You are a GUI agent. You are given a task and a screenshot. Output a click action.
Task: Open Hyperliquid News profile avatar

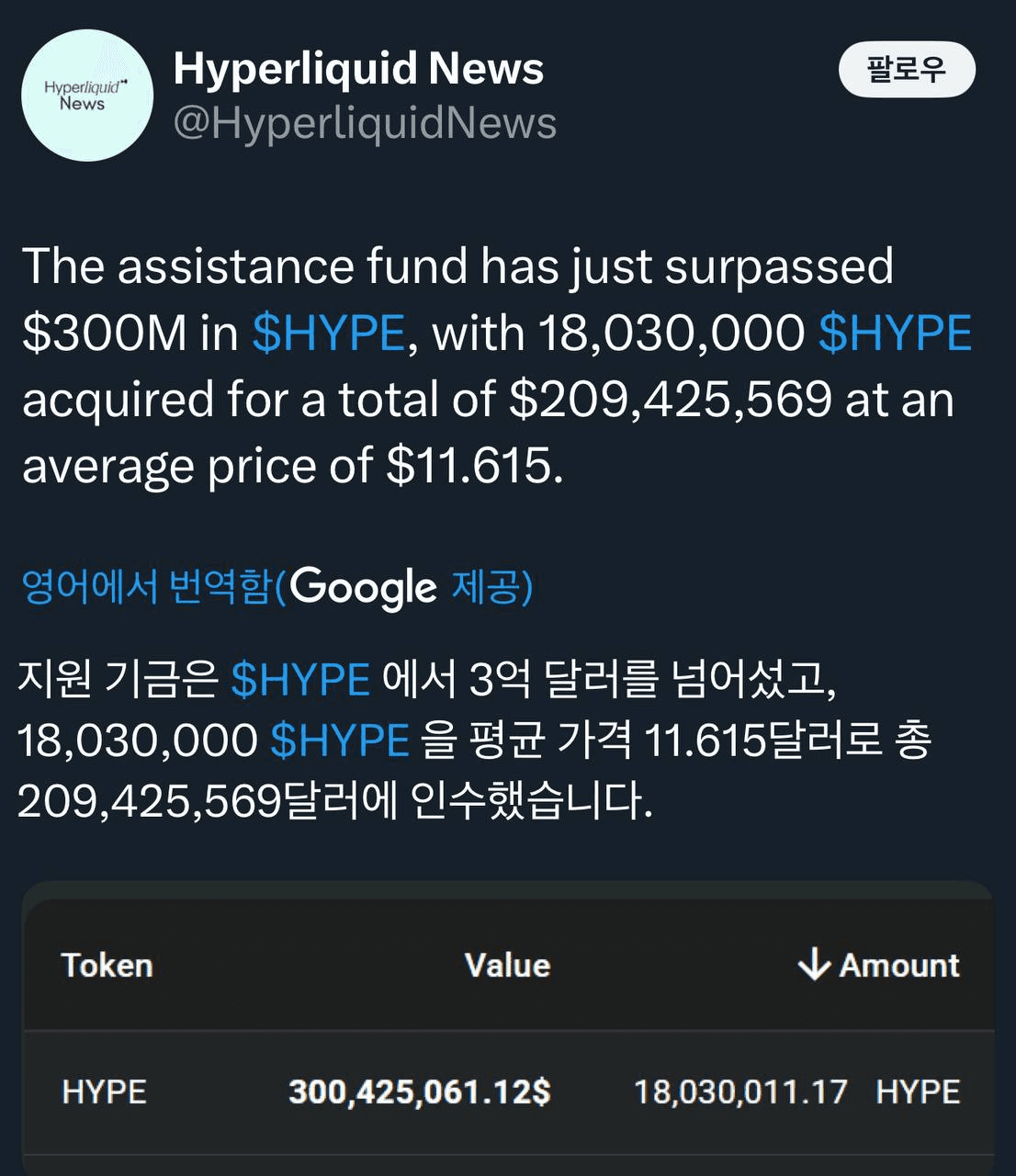coord(87,96)
